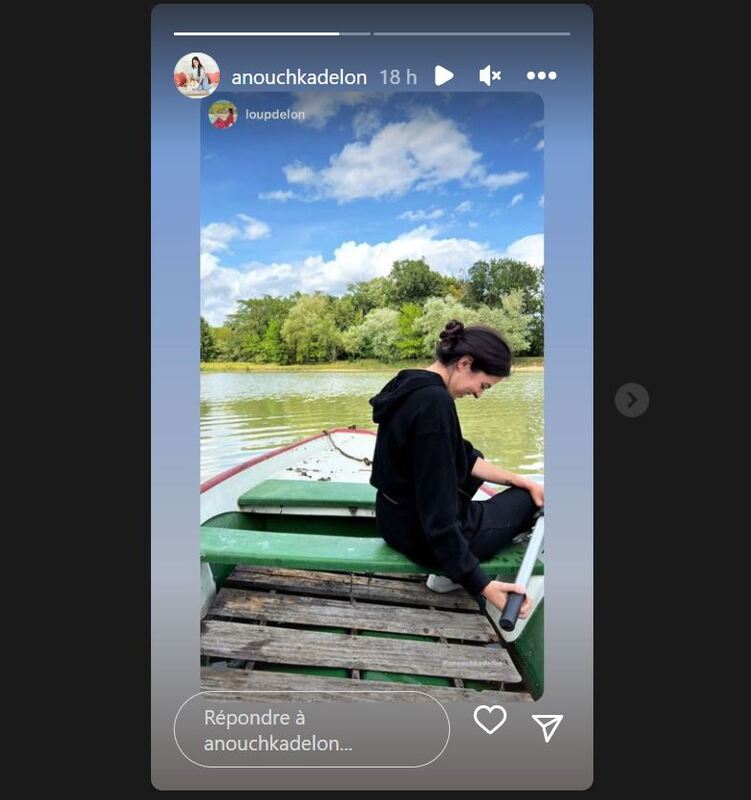Screen dimensions: 751x800
Task: Share the story via paper plane
Action: pyautogui.click(x=547, y=727)
